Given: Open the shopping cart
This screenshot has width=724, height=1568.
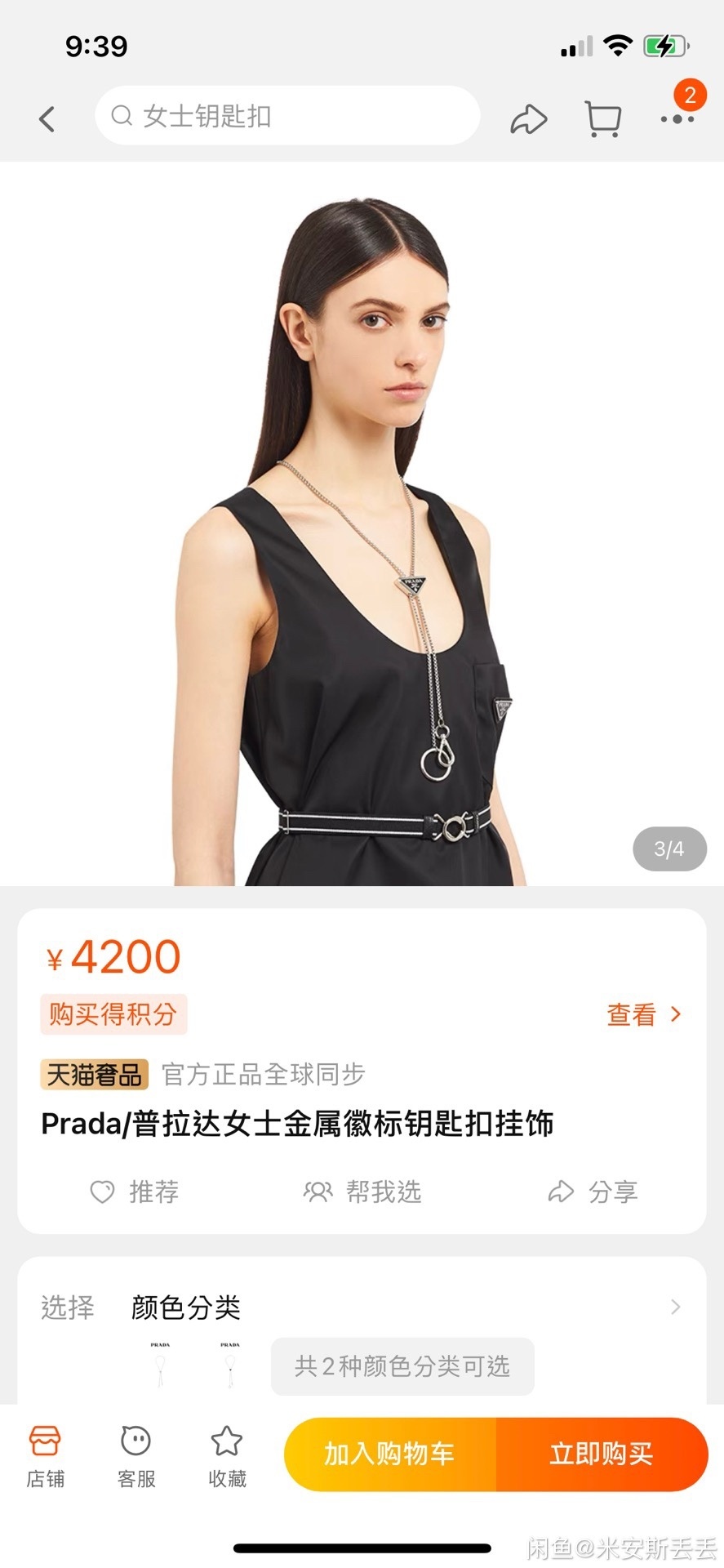Looking at the screenshot, I should point(603,119).
